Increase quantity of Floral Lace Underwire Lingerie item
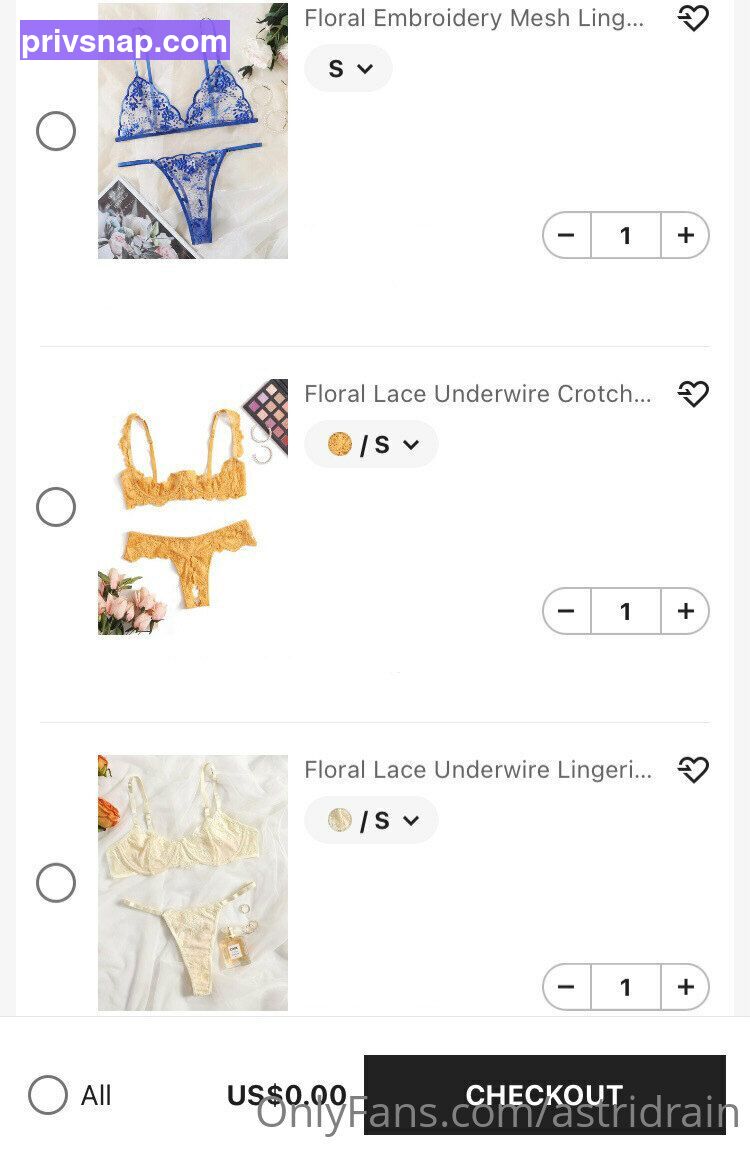 (685, 987)
